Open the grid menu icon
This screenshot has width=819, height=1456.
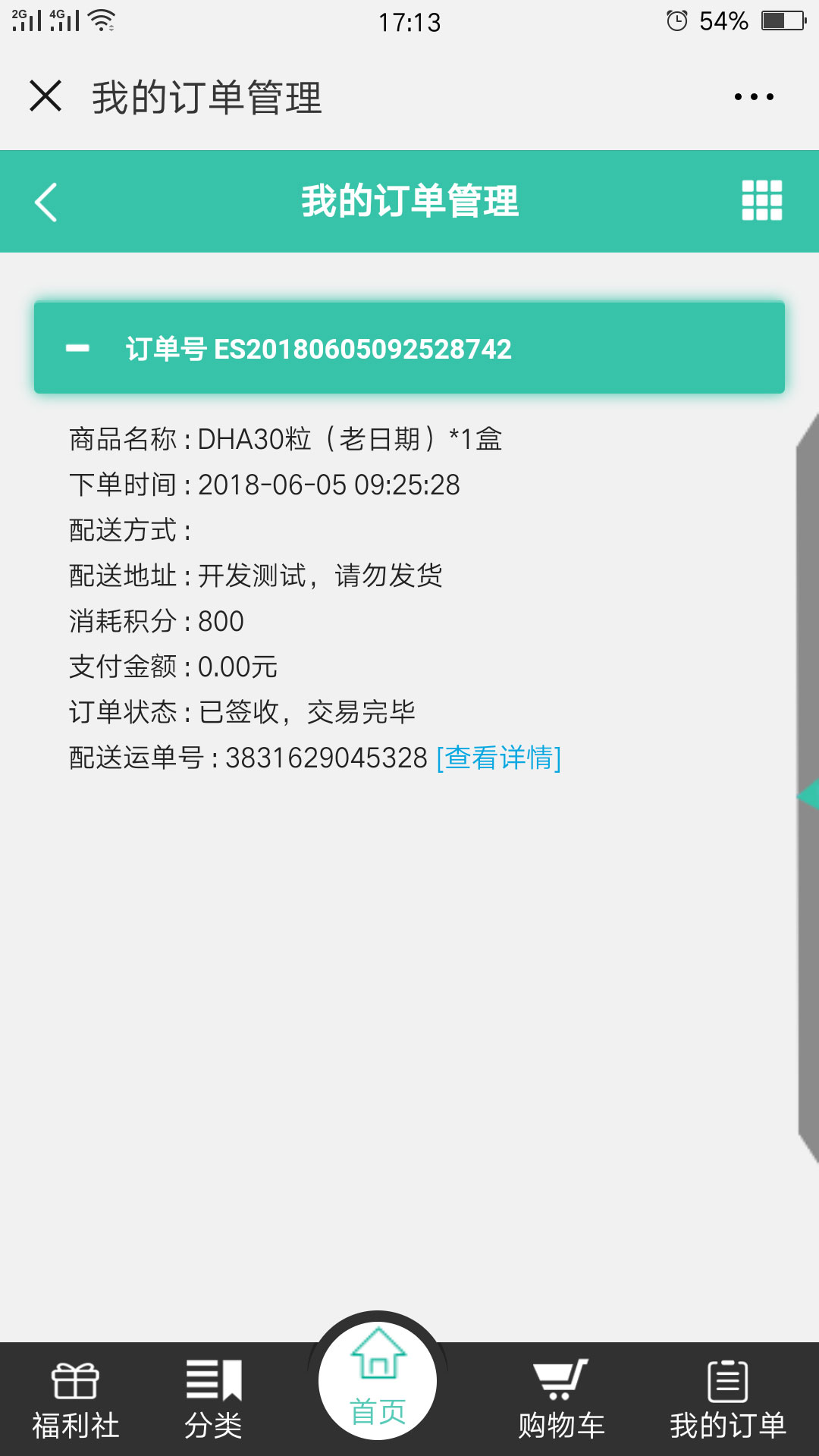(x=761, y=201)
